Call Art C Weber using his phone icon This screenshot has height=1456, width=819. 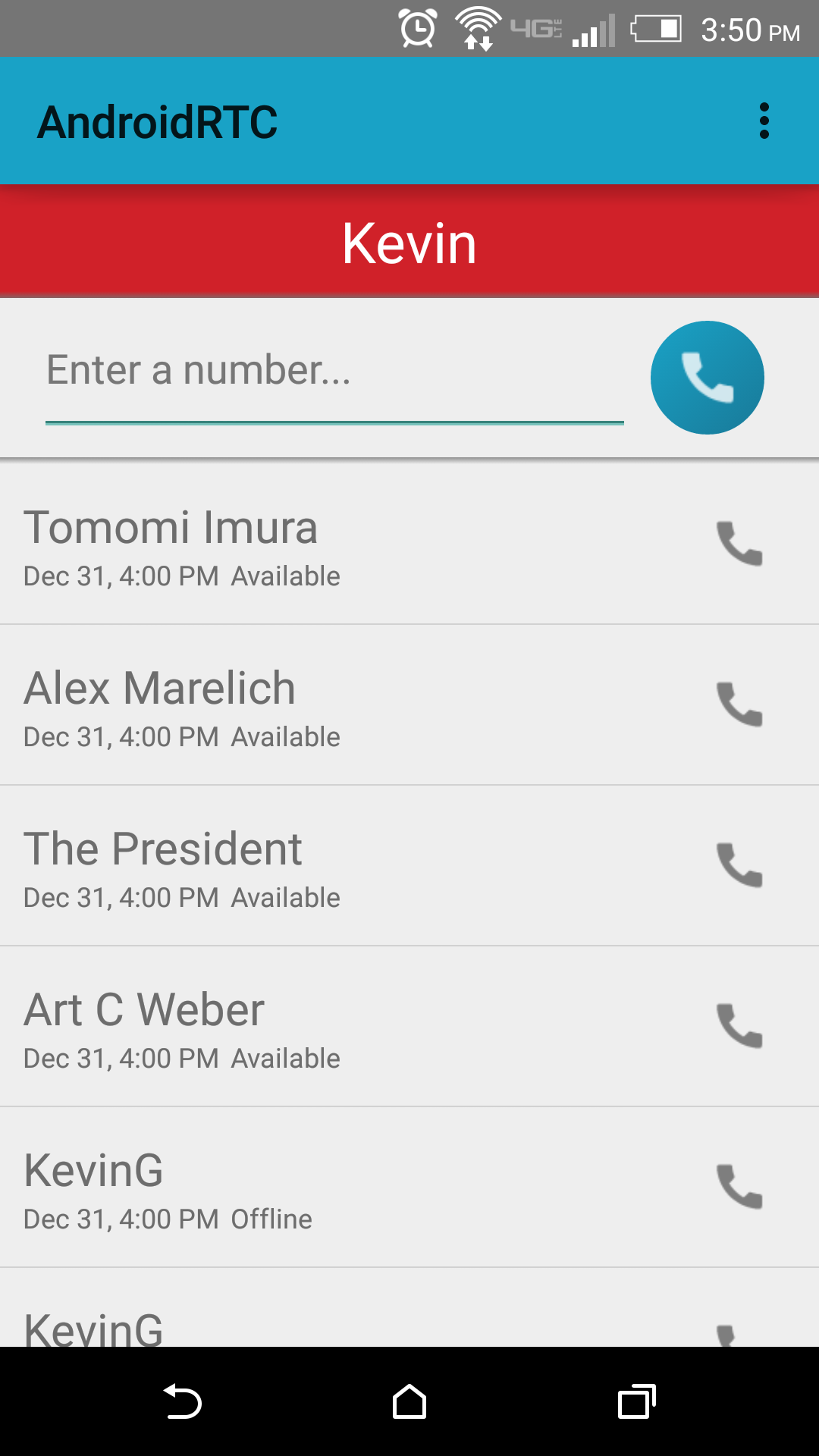739,1026
